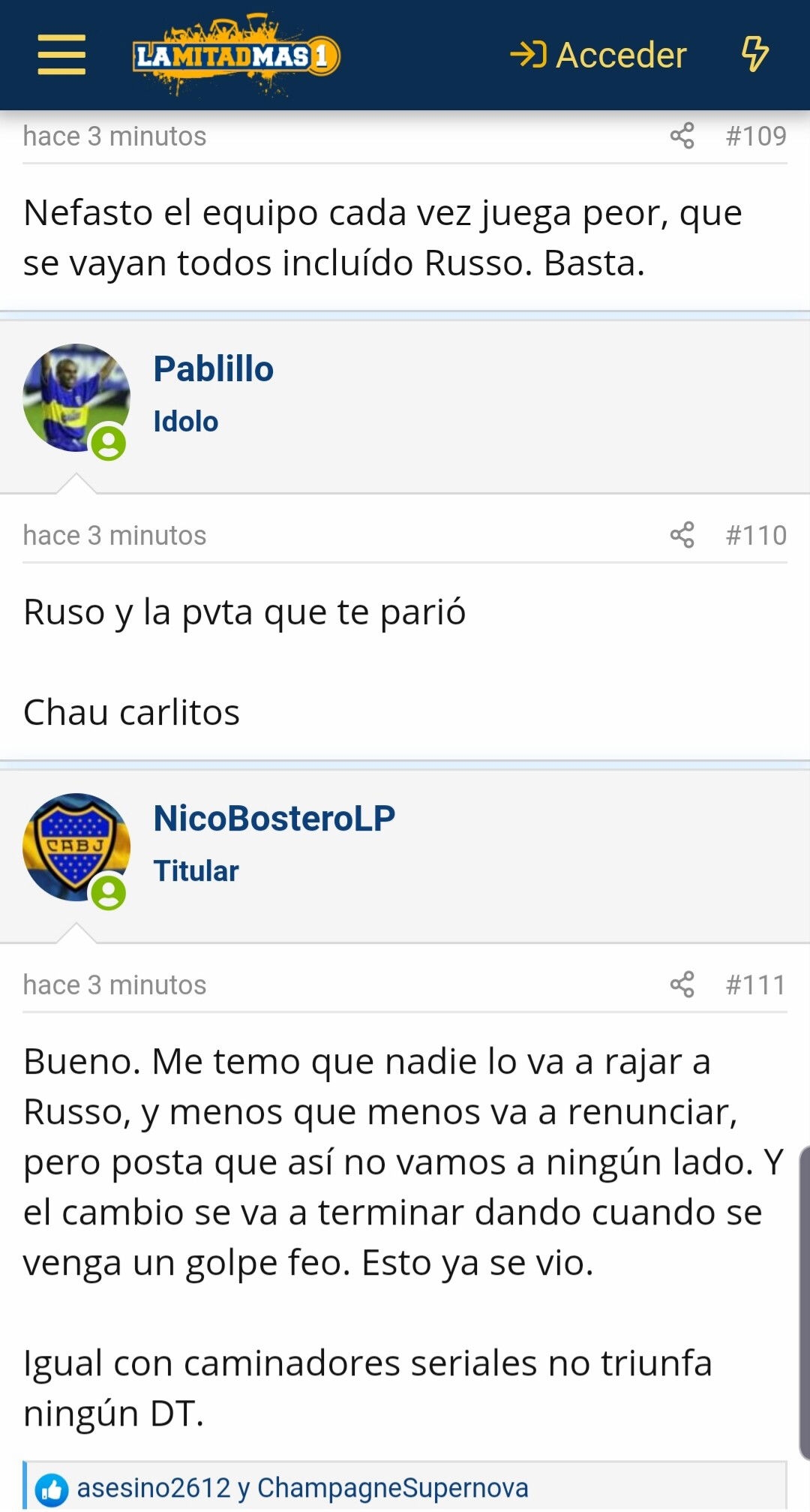Open Pablillo's profile via username
810x1512 pixels.
pos(214,368)
